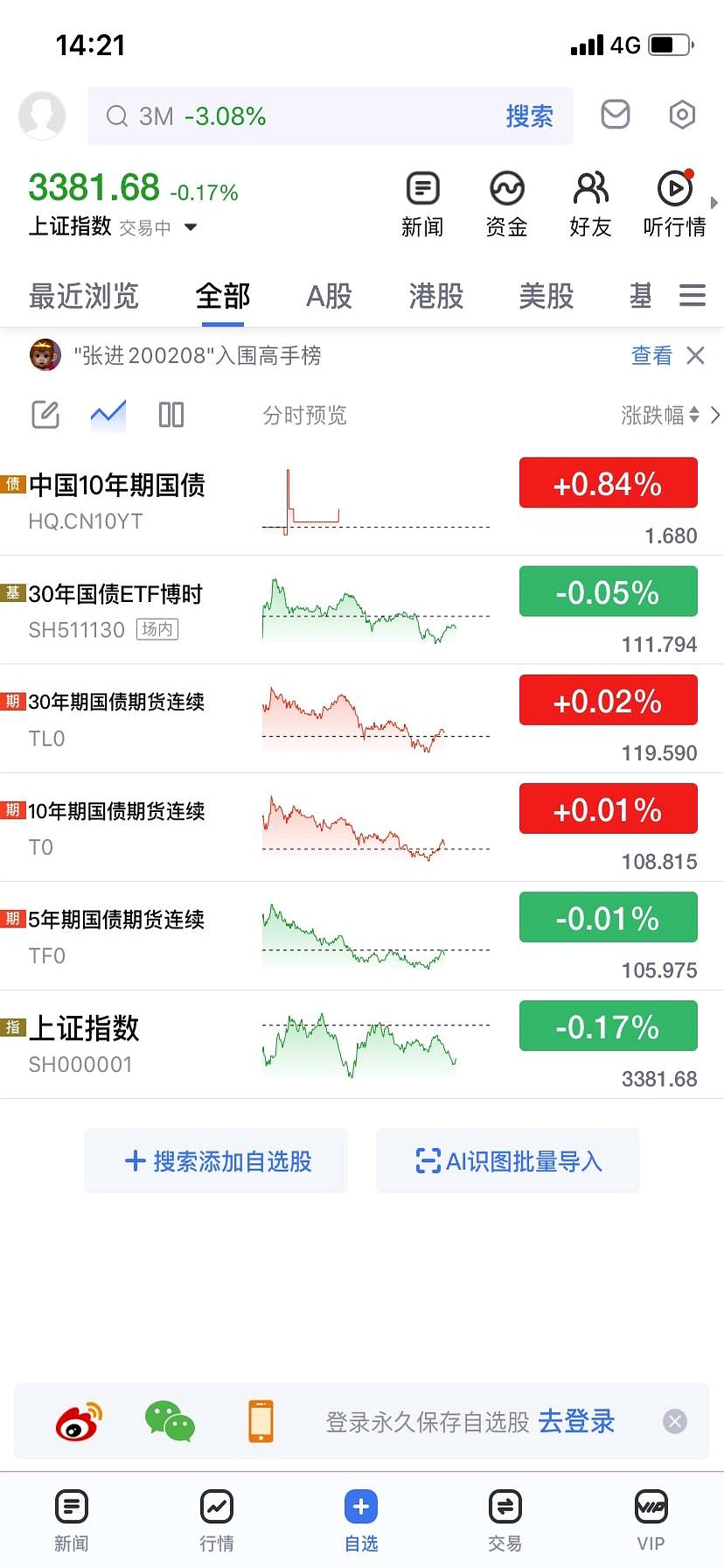Viewport: 724px width, 1568px height.
Task: Tap the AI识图批量导入 button
Action: (x=507, y=1160)
